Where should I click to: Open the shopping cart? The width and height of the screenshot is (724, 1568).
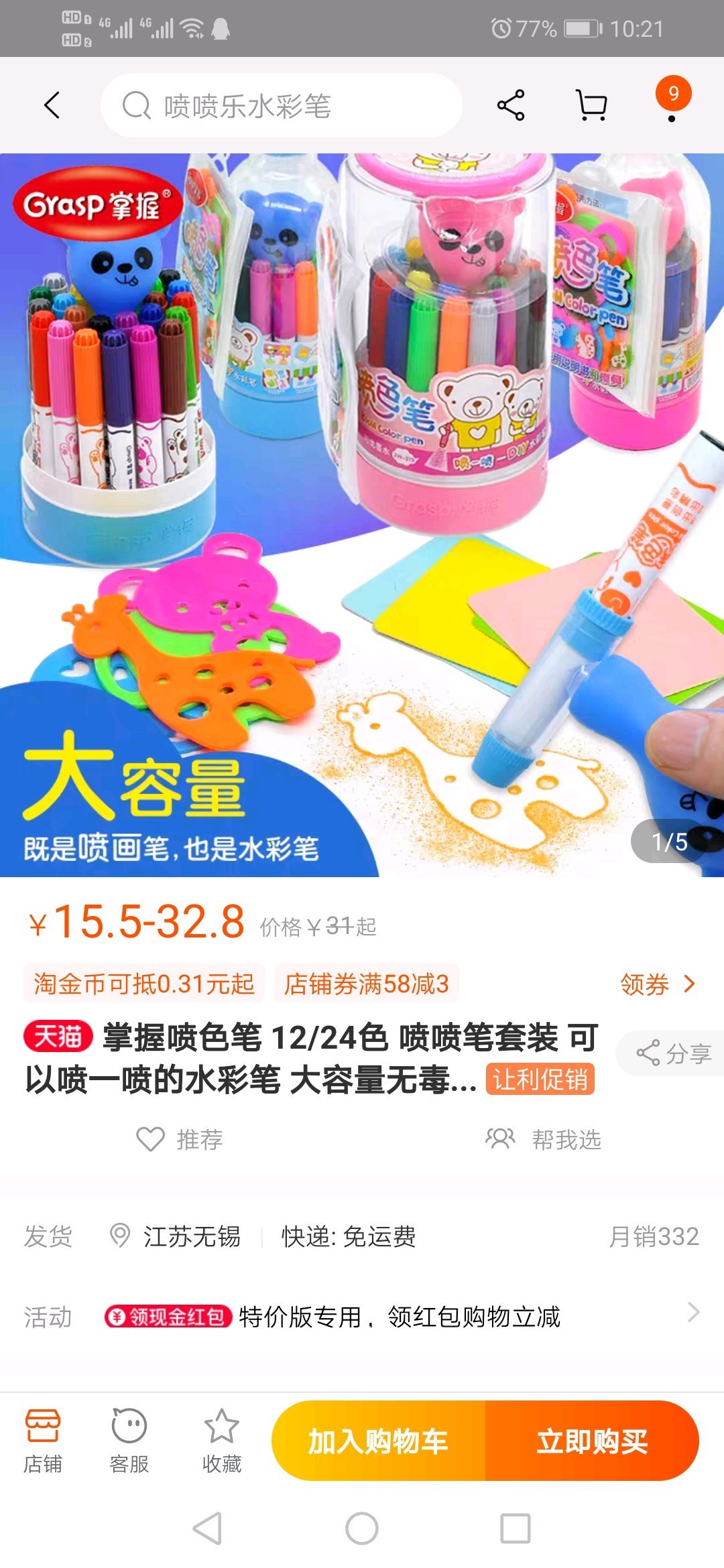click(x=592, y=105)
